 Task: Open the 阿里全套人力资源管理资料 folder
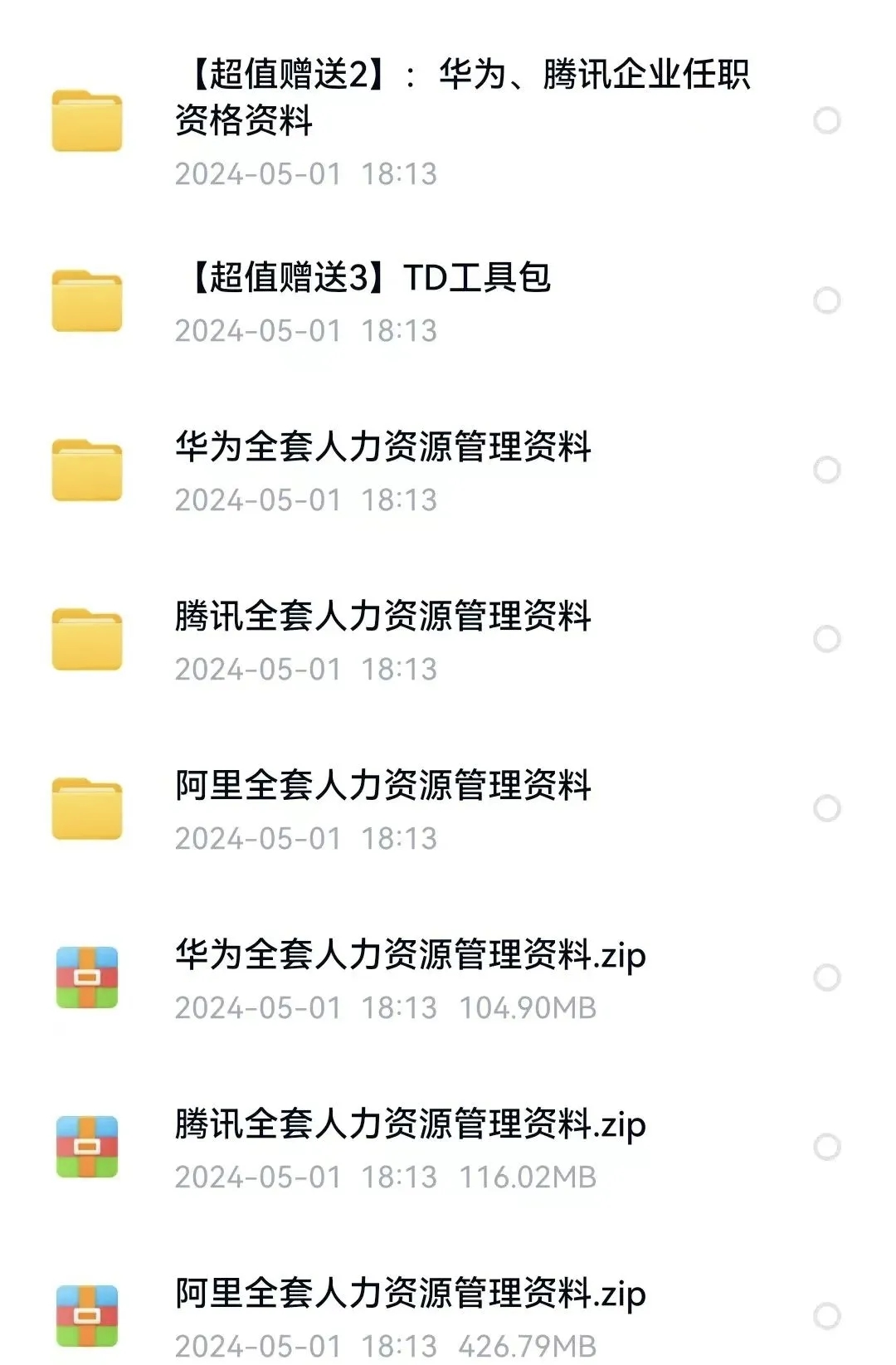382,786
